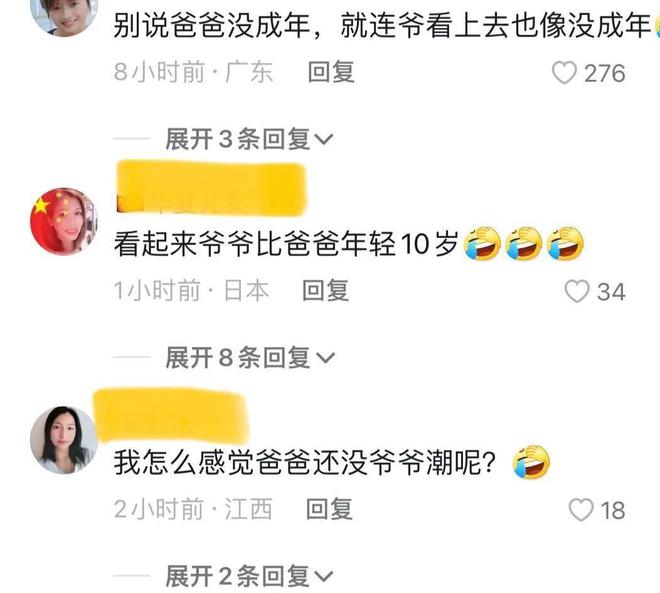Open the 江西 commenter's avatar
The image size is (660, 593).
coord(63,439)
